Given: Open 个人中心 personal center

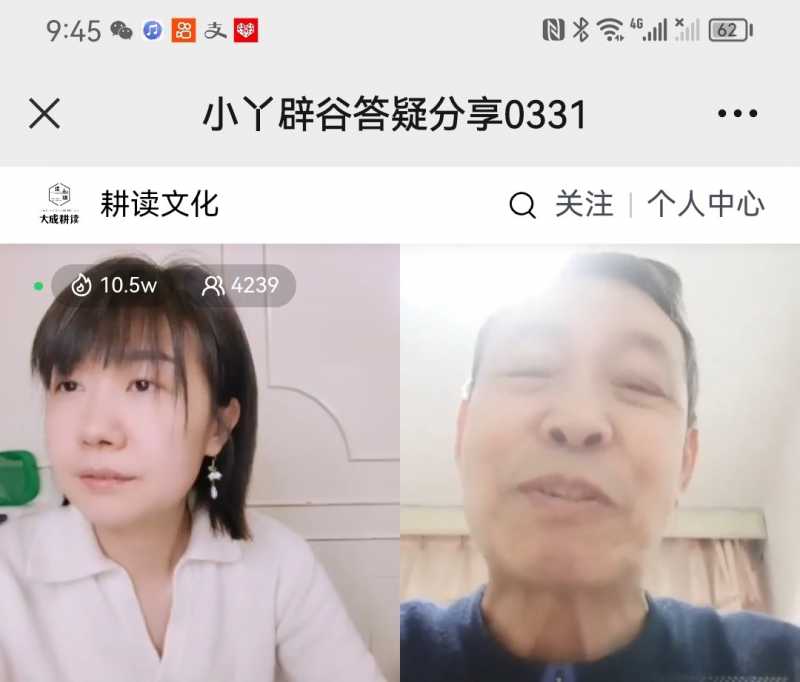Looking at the screenshot, I should pyautogui.click(x=705, y=205).
